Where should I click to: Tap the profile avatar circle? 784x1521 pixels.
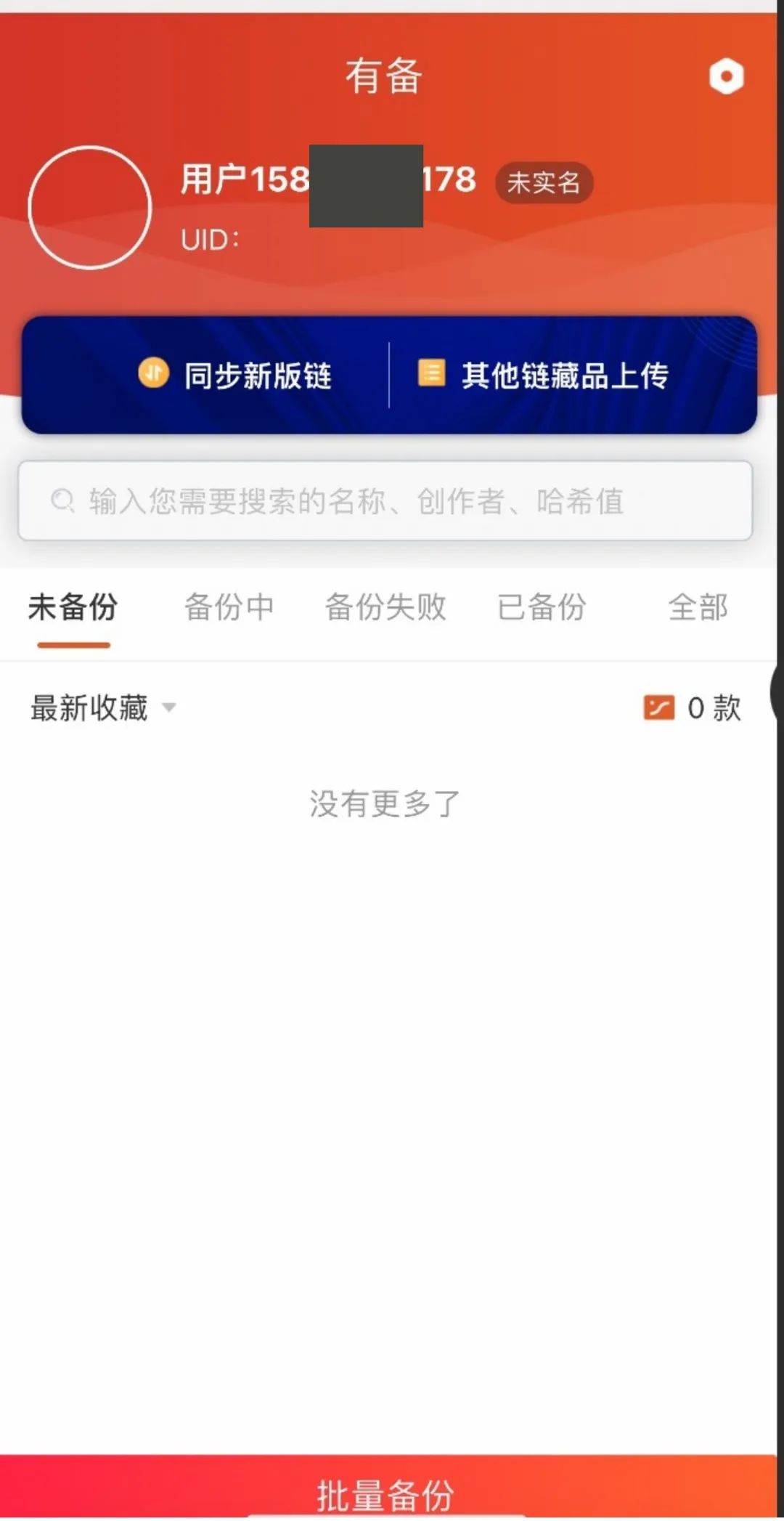(90, 208)
